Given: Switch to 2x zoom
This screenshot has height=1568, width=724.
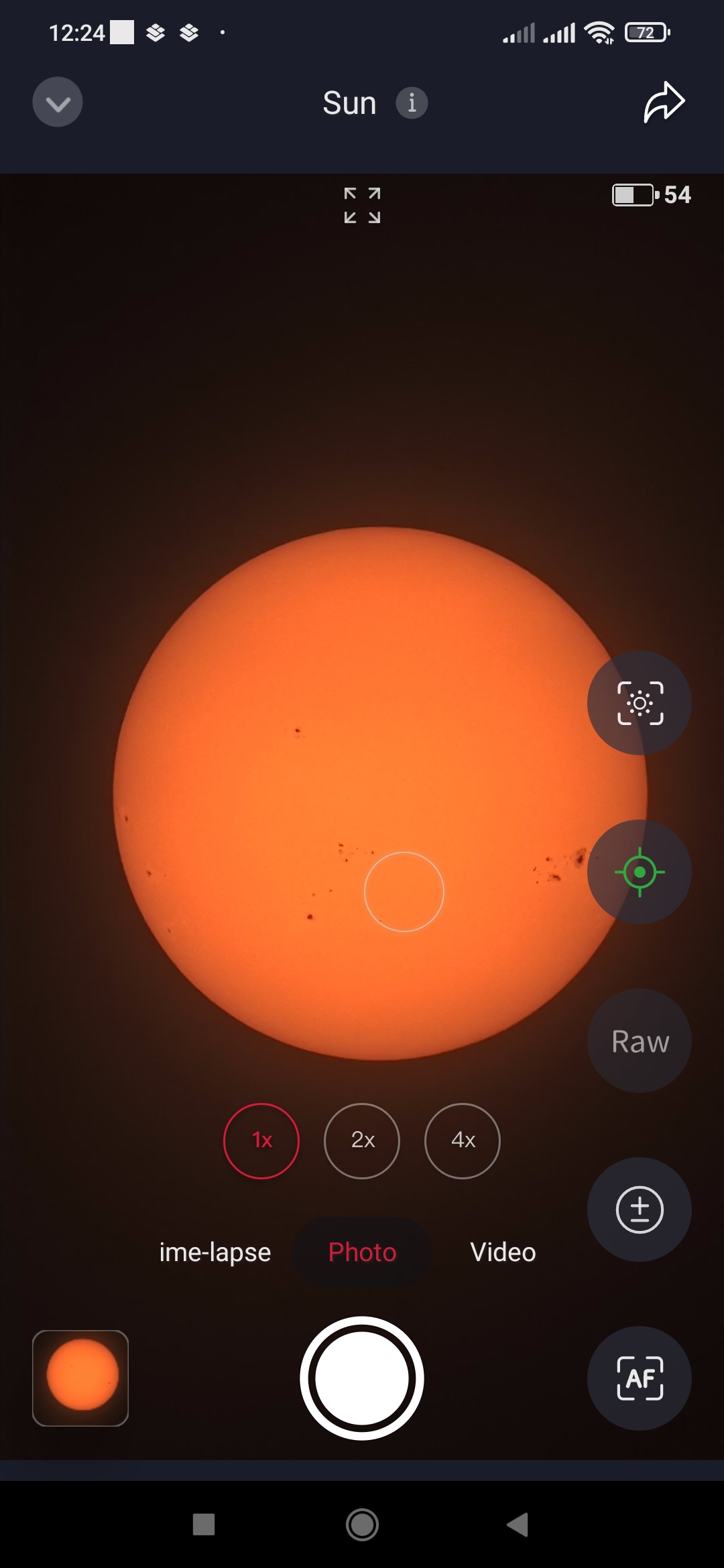Looking at the screenshot, I should pyautogui.click(x=362, y=1140).
